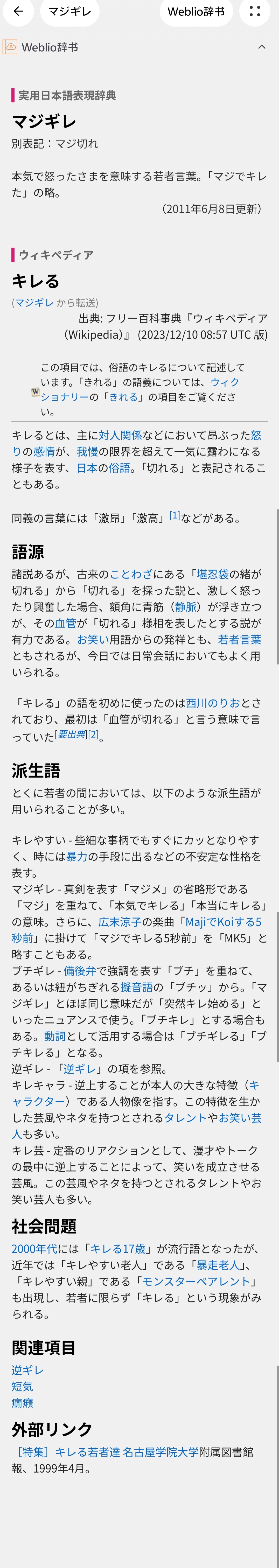Screen dimensions: 279x1568
Task: Open the four-dot options menu
Action: click(x=255, y=12)
